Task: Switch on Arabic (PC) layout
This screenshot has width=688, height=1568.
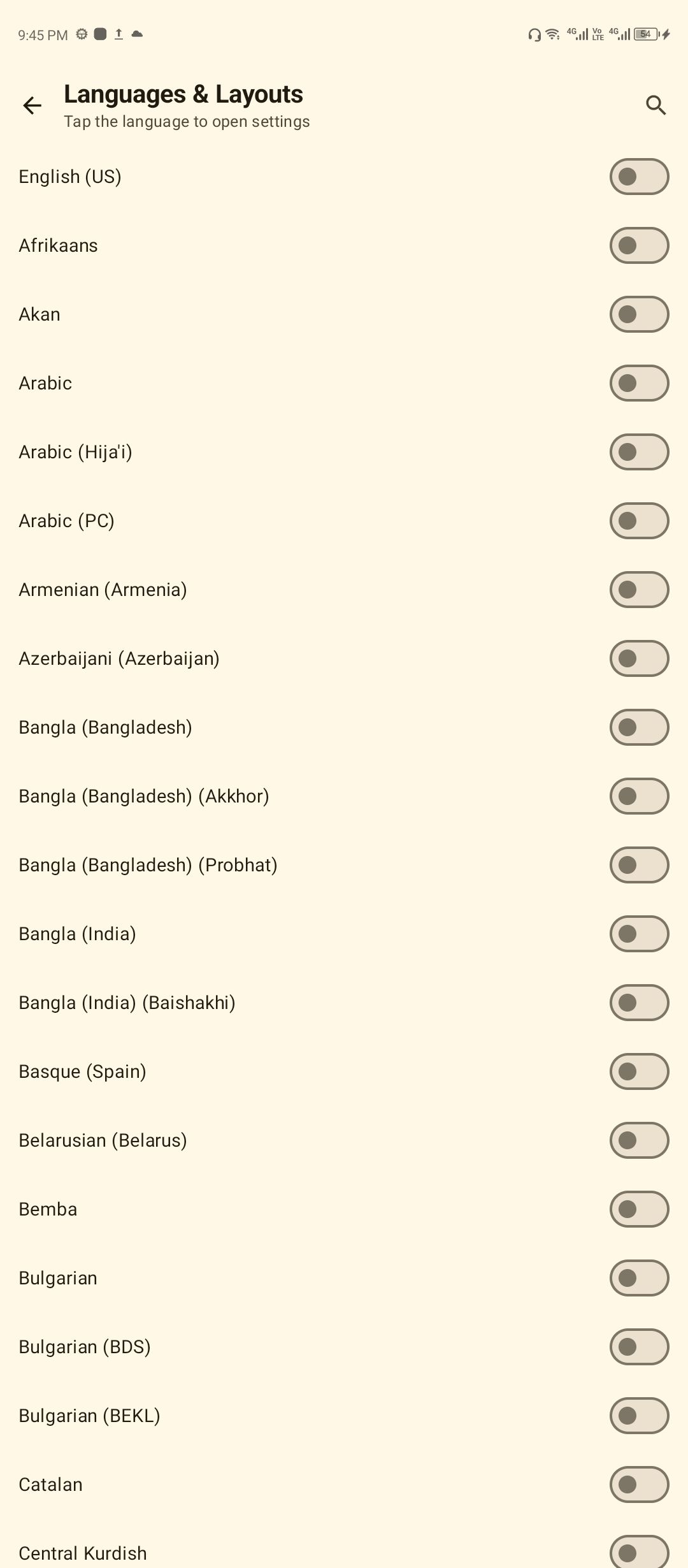Action: 639,521
